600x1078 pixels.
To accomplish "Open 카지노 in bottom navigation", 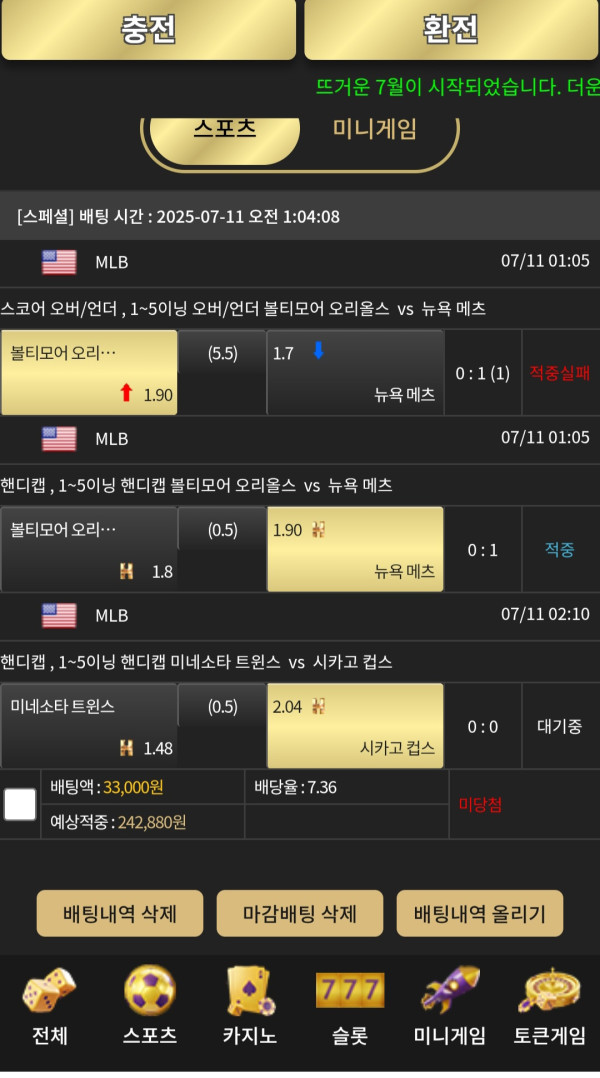I will tap(250, 1007).
